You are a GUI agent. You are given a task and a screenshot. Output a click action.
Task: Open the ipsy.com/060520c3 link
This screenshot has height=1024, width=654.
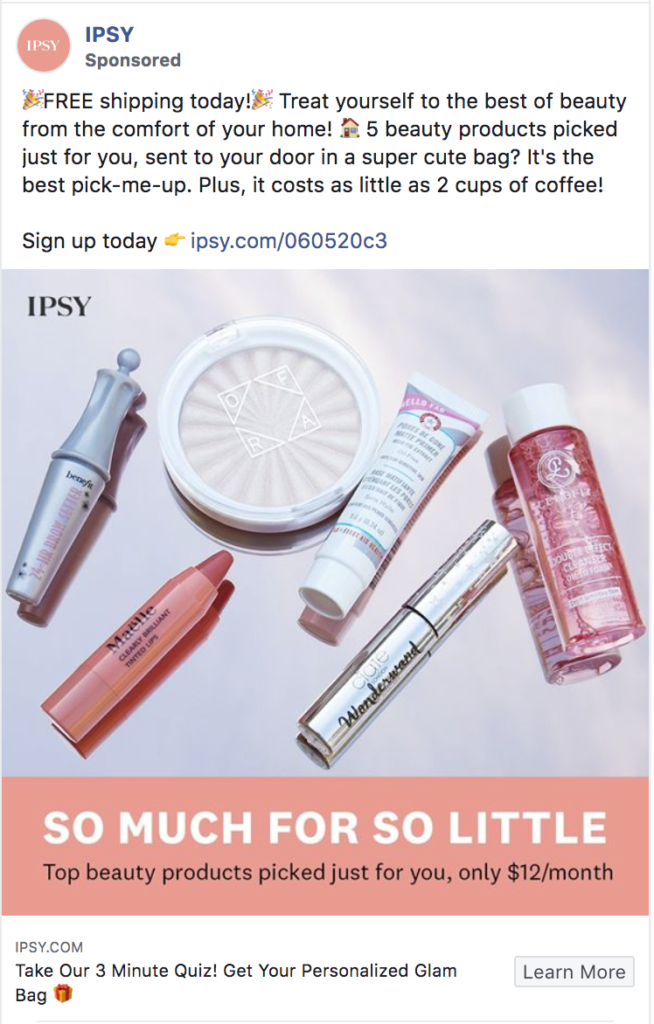tap(289, 241)
